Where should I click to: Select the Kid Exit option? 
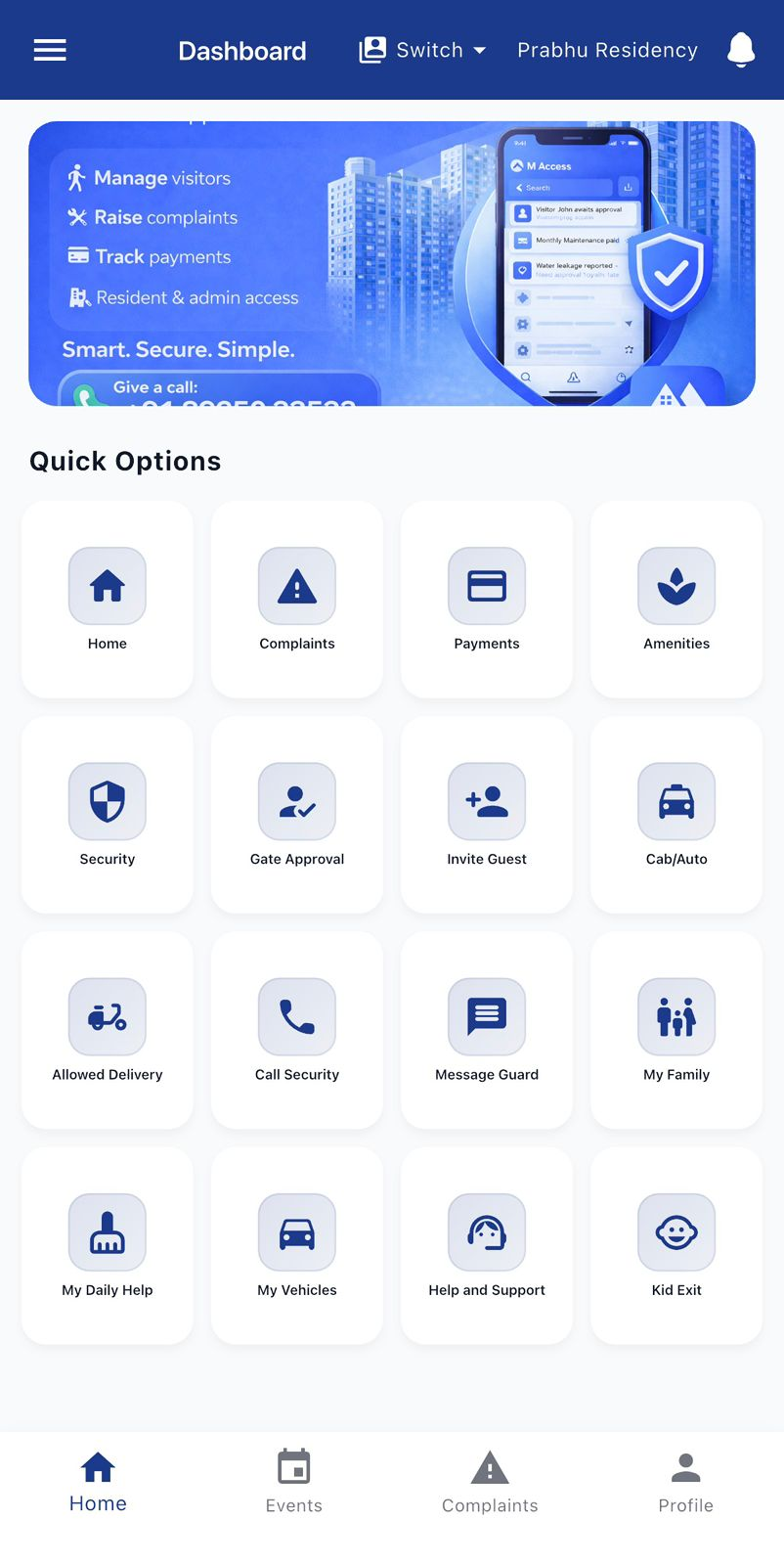tap(676, 1244)
